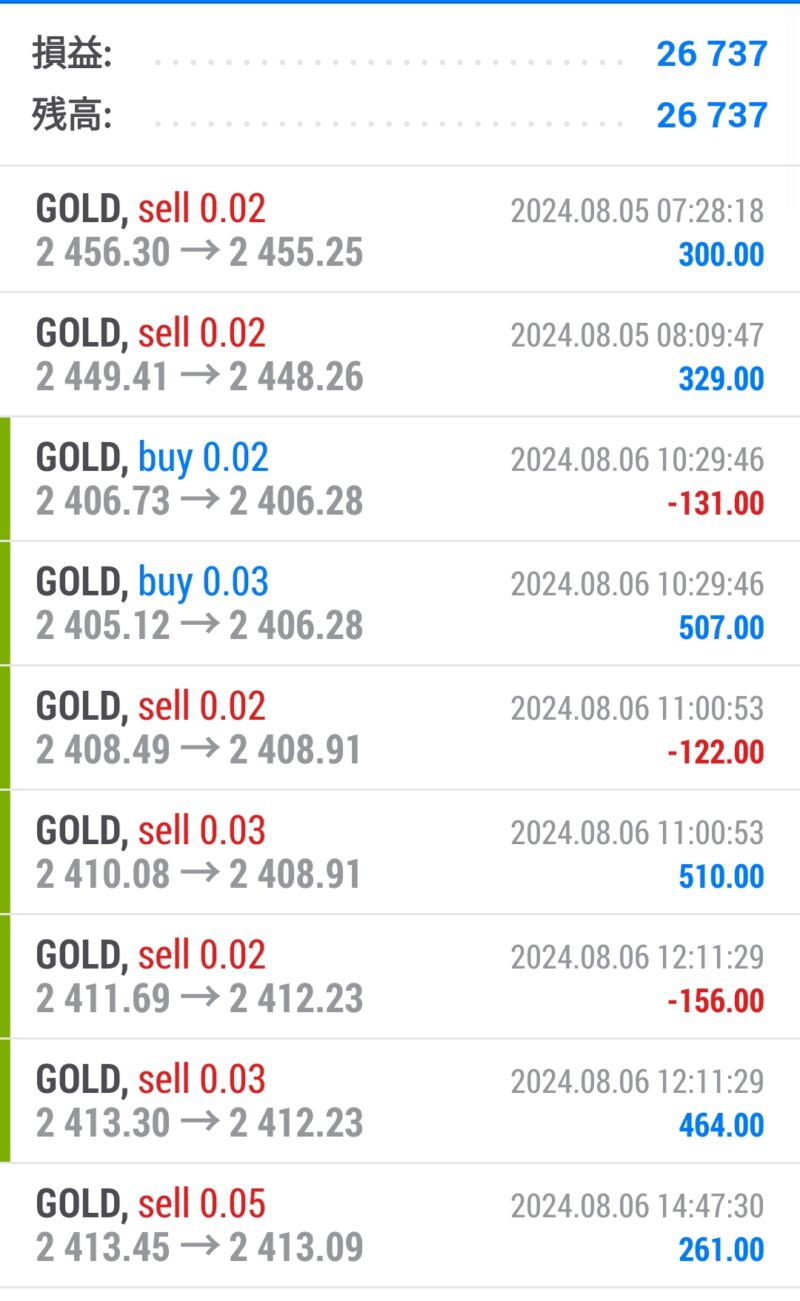The height and width of the screenshot is (1301, 800).
Task: Open GOLD sell 0.02 trade with 329.00 profit
Action: (x=400, y=355)
